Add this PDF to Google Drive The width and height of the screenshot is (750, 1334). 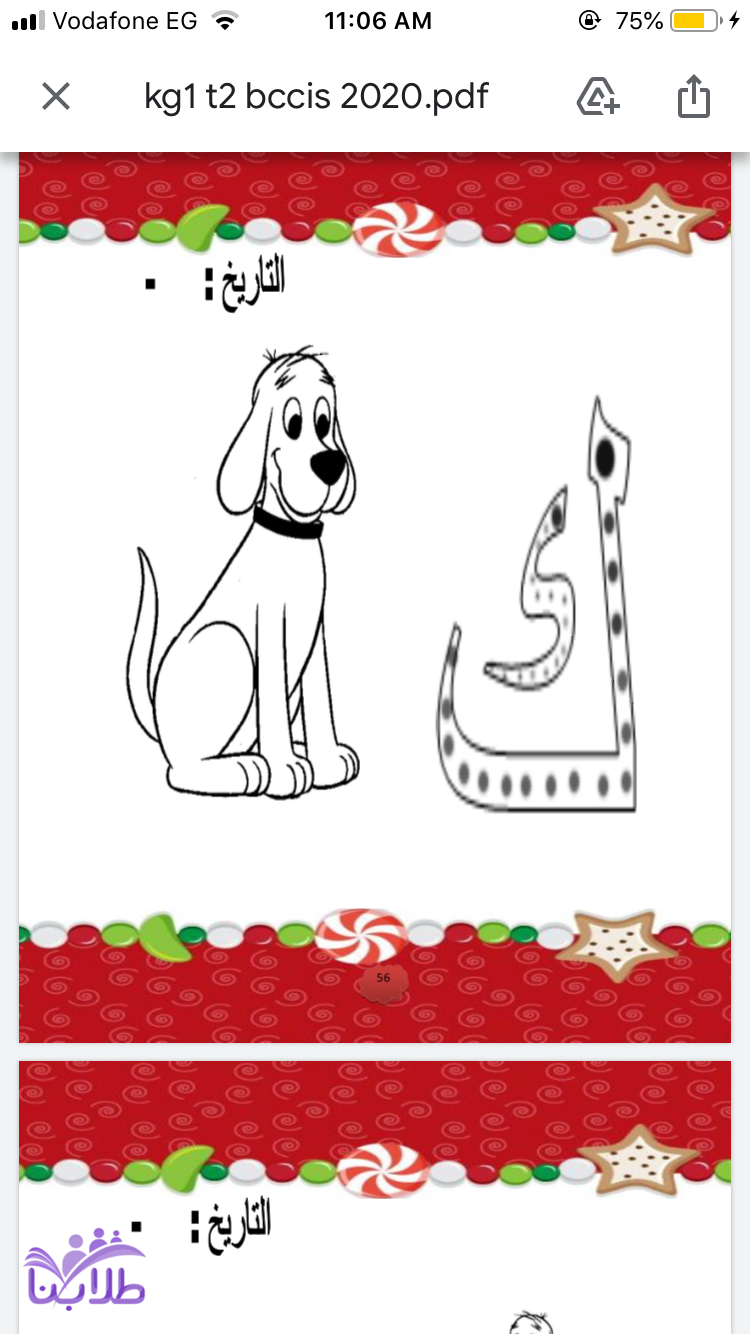coord(598,97)
